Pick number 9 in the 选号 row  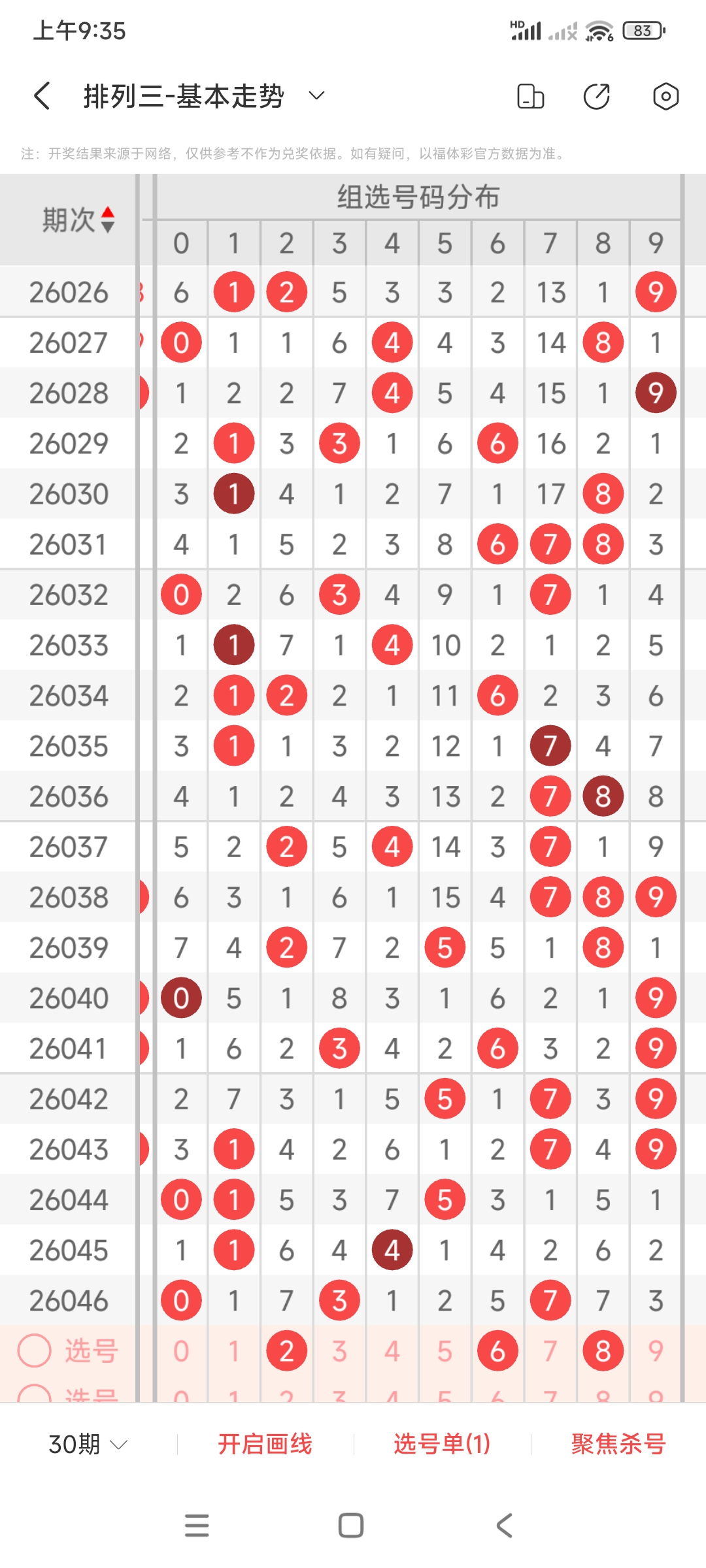656,1350
